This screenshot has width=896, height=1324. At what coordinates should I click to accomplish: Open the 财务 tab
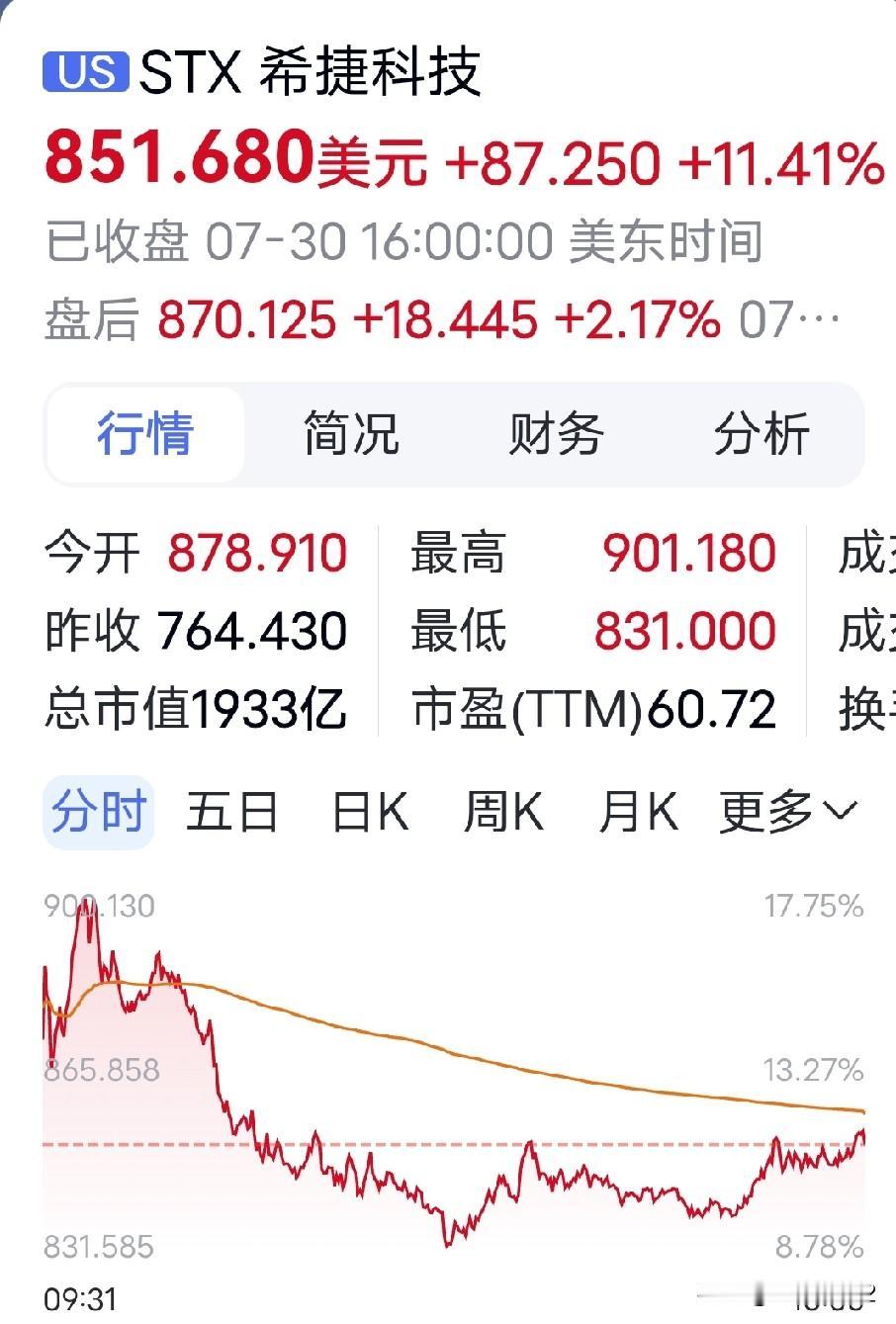(x=556, y=434)
